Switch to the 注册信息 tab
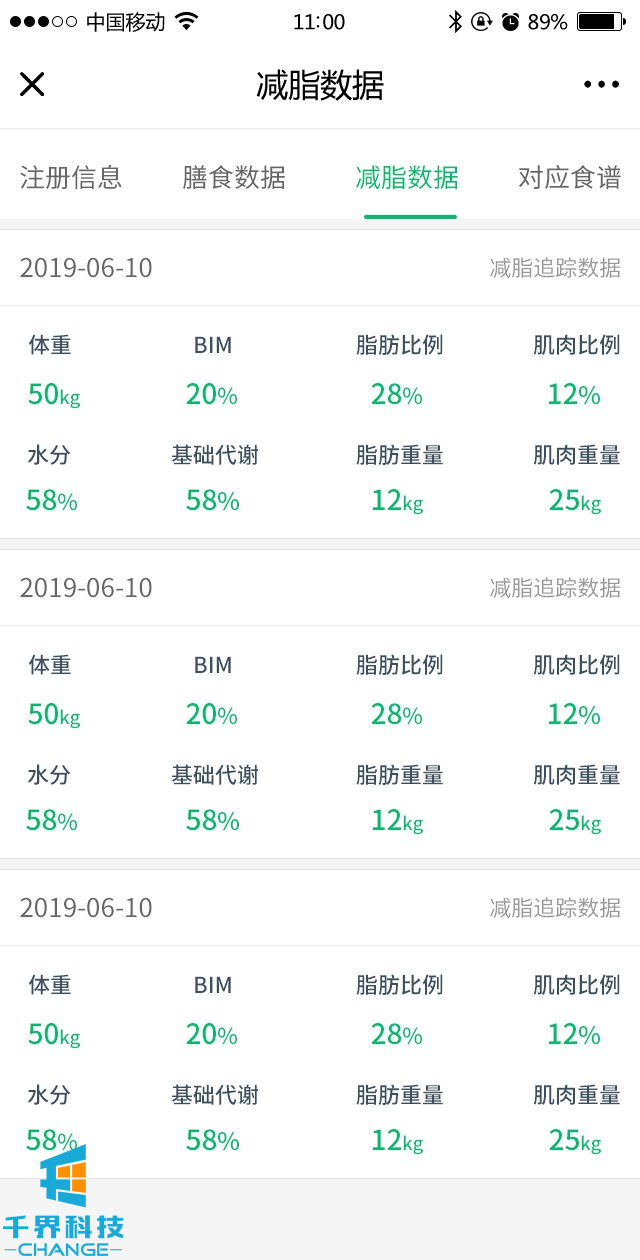The width and height of the screenshot is (640, 1260). [71, 178]
